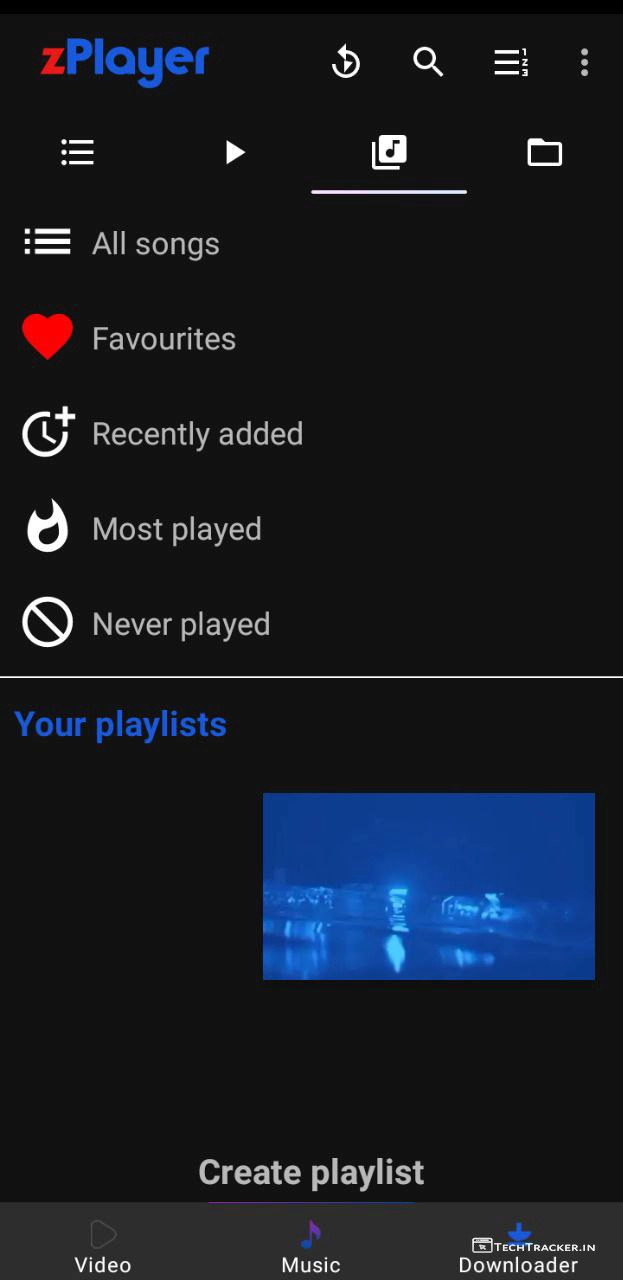Tap Create playlist button
The width and height of the screenshot is (623, 1280).
(311, 1172)
